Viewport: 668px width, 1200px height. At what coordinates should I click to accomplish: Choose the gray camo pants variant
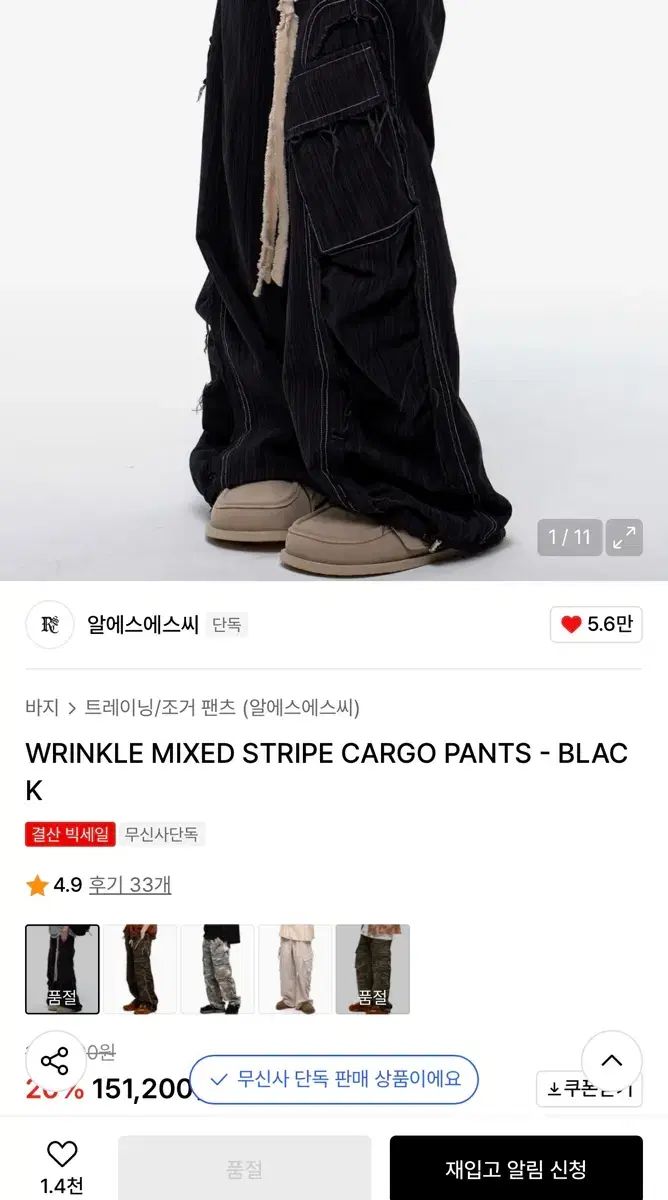218,969
